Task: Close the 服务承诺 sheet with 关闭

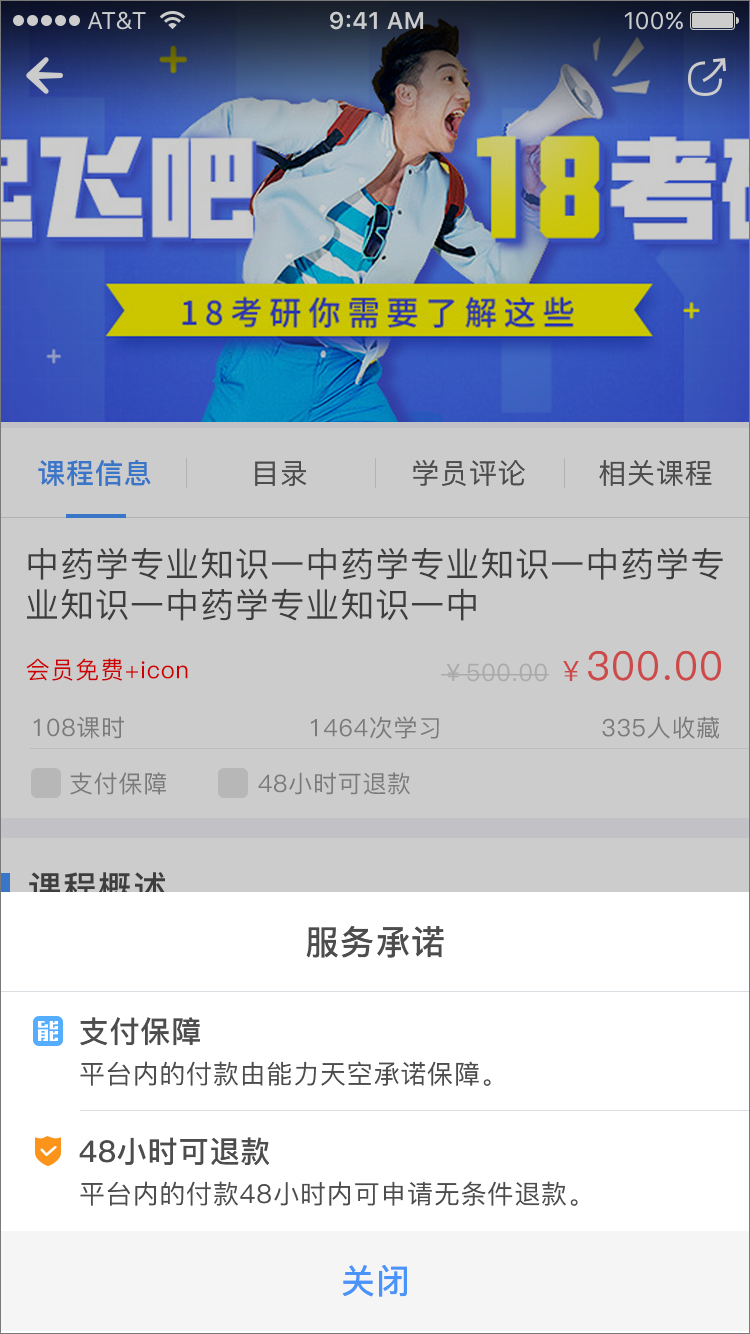Action: (375, 1281)
